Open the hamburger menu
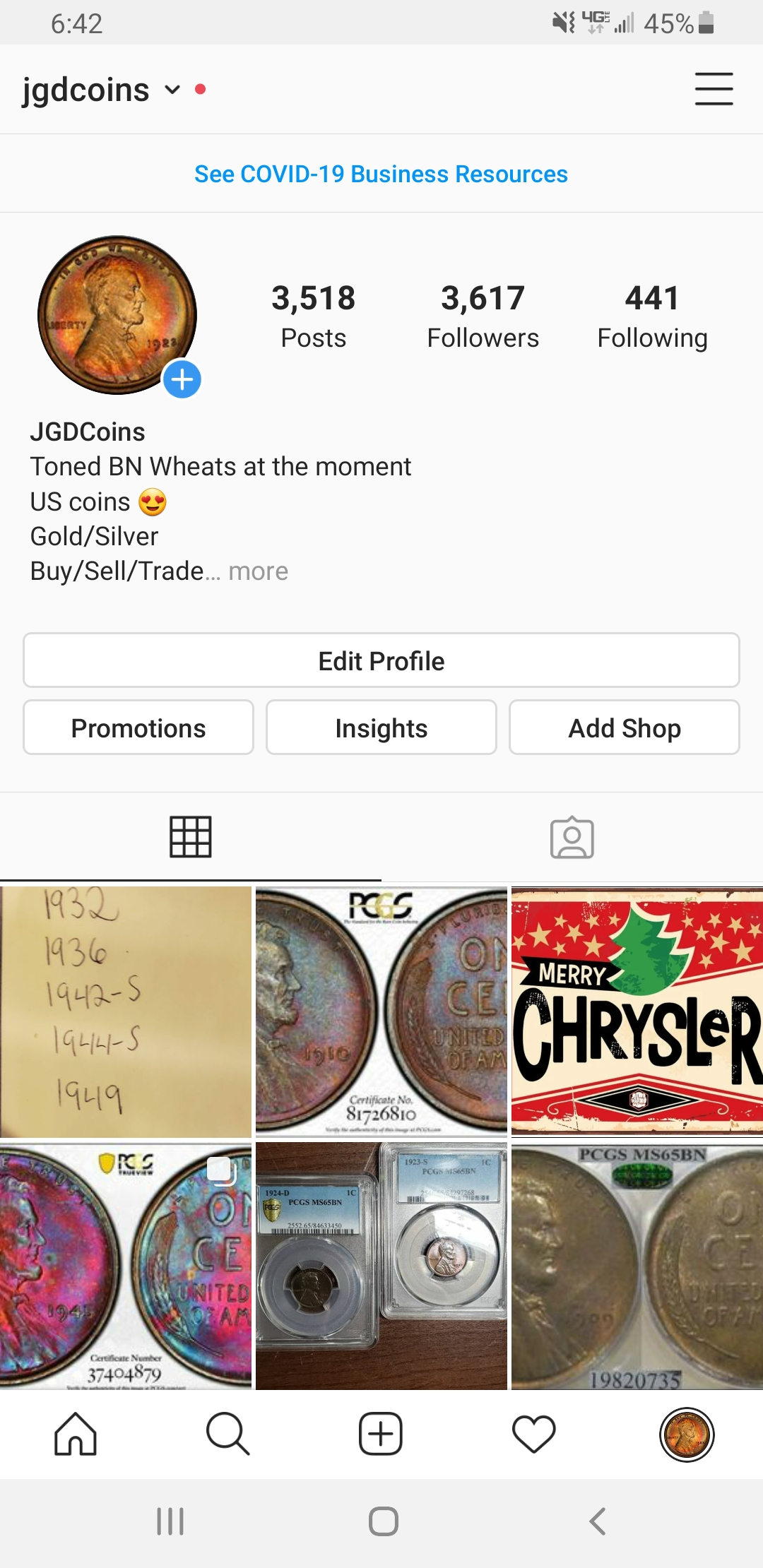This screenshot has height=1568, width=763. 714,89
